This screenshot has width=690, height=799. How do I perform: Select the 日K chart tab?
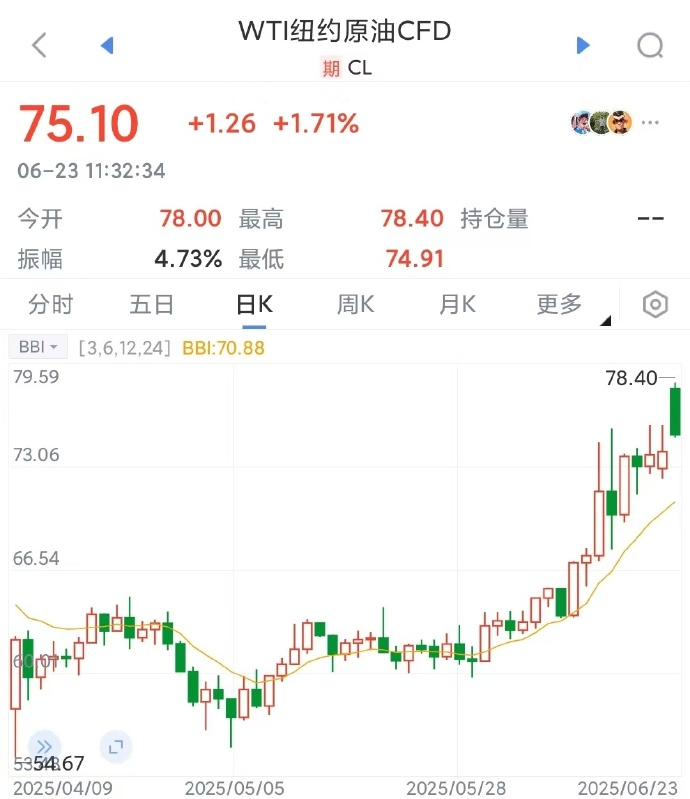(x=254, y=304)
